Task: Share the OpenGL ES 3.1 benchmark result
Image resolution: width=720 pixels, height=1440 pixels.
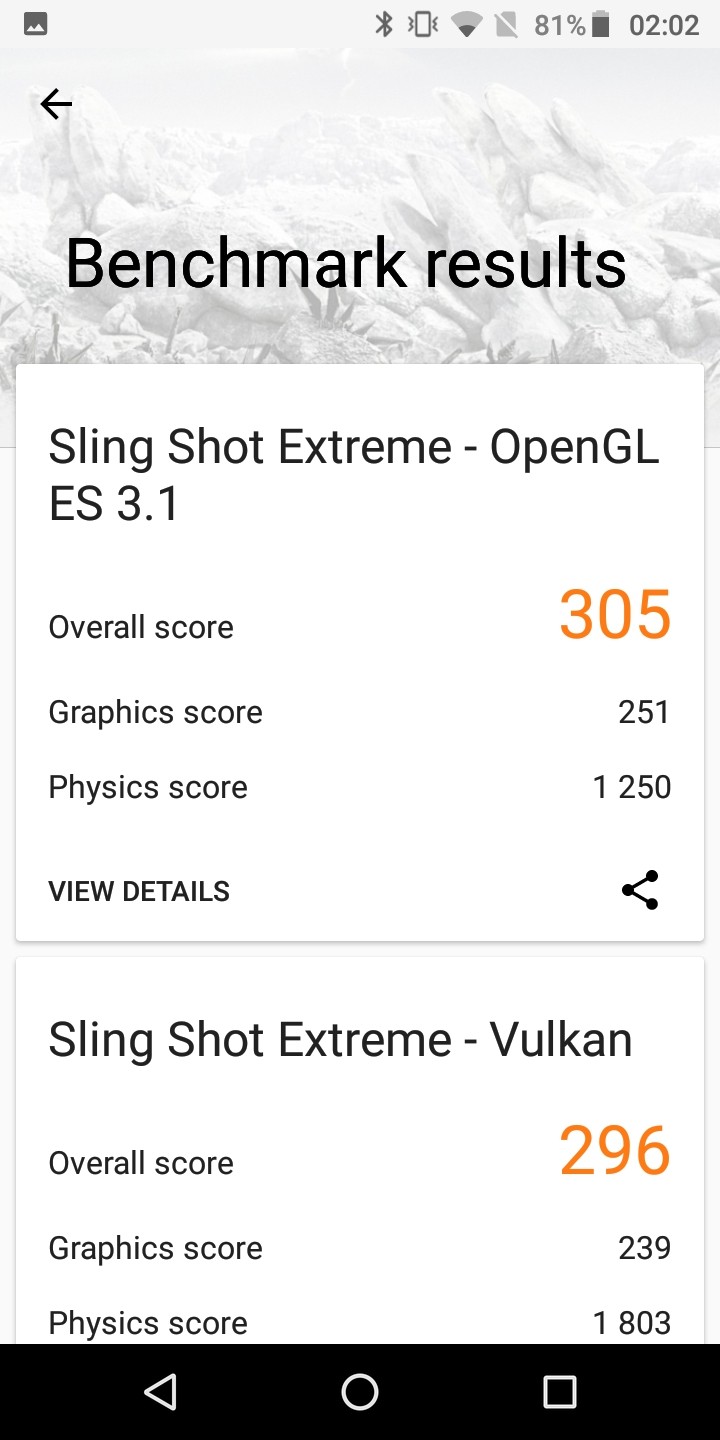Action: point(640,890)
